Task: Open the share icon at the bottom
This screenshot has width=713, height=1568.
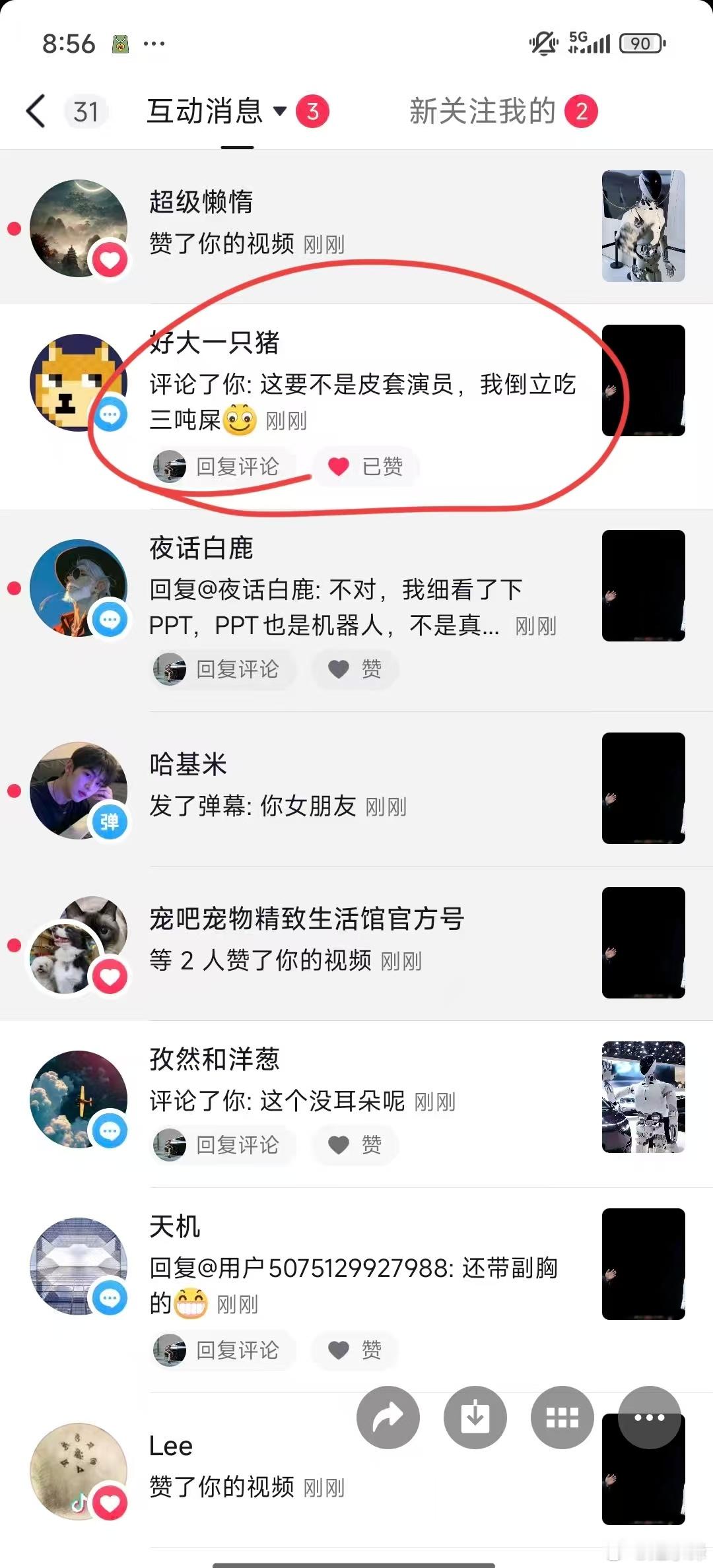Action: click(x=389, y=1418)
